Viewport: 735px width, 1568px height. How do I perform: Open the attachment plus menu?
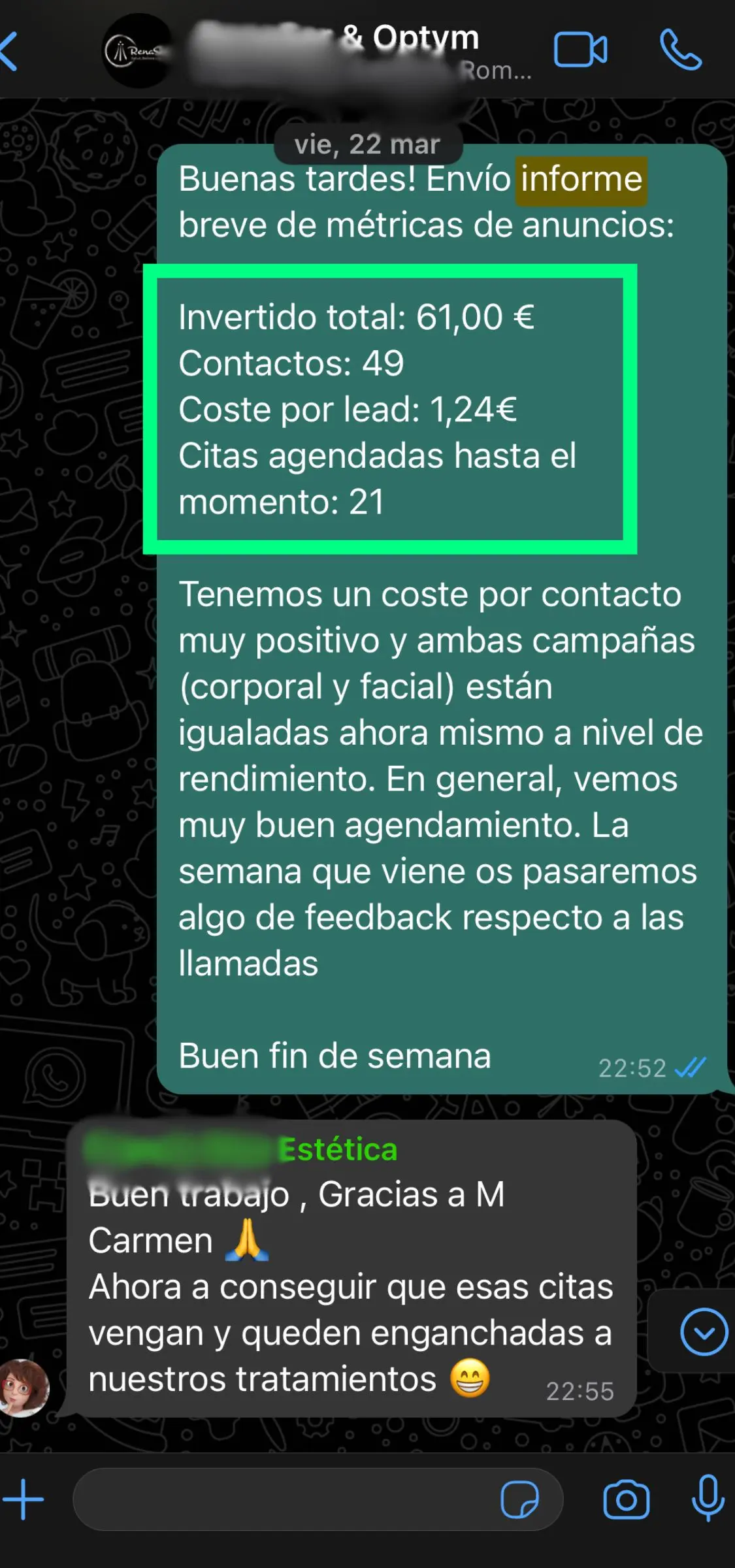pos(24,1499)
